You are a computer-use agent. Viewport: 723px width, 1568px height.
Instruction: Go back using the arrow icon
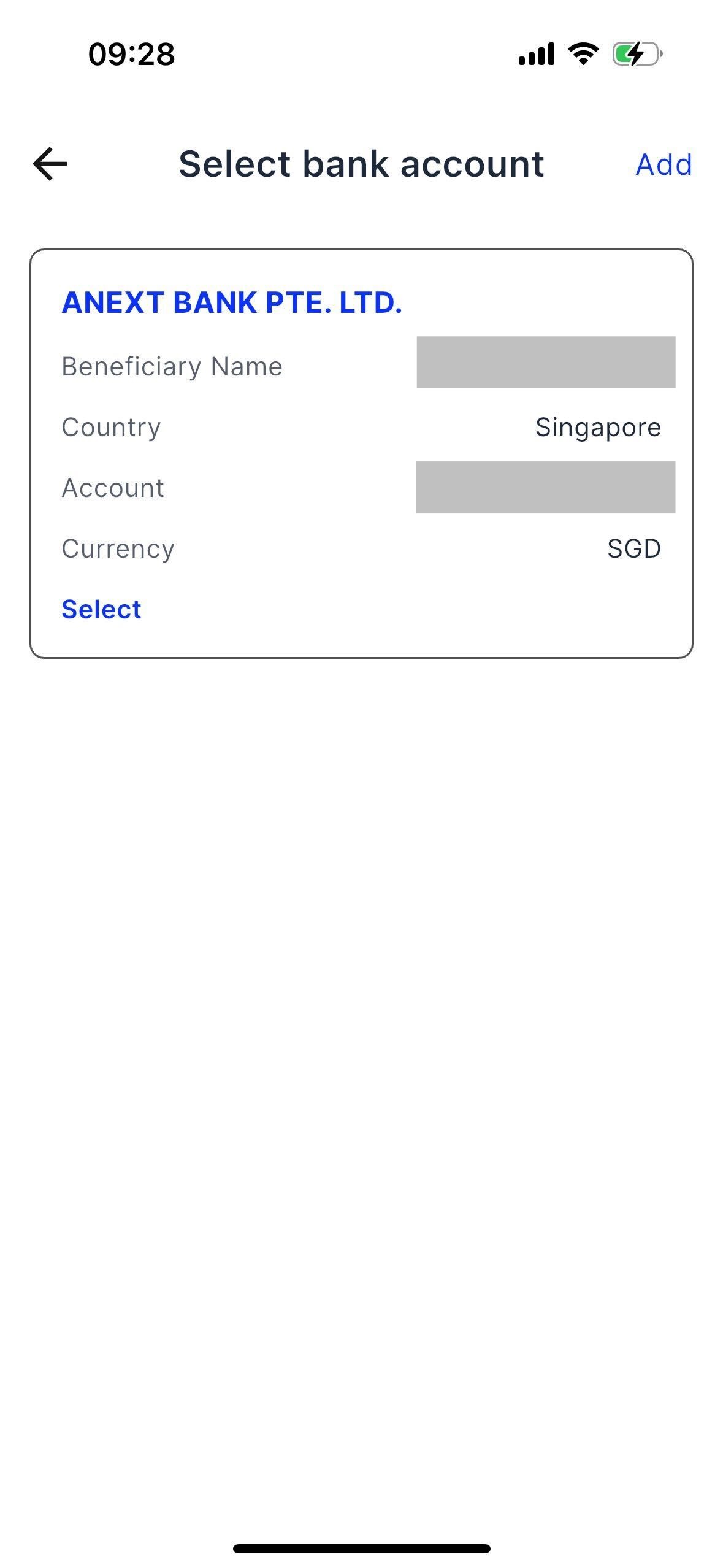coord(50,164)
